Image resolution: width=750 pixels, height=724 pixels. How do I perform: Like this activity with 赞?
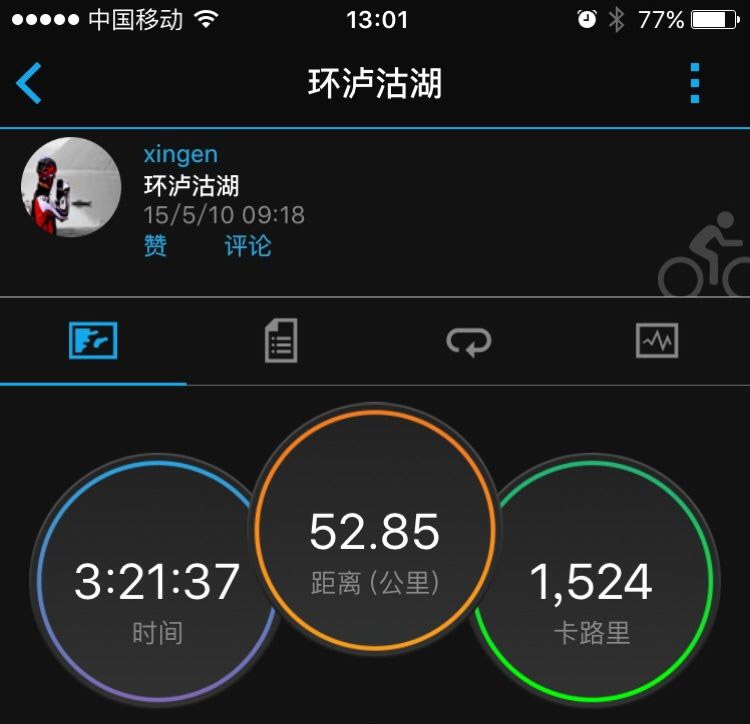point(155,245)
